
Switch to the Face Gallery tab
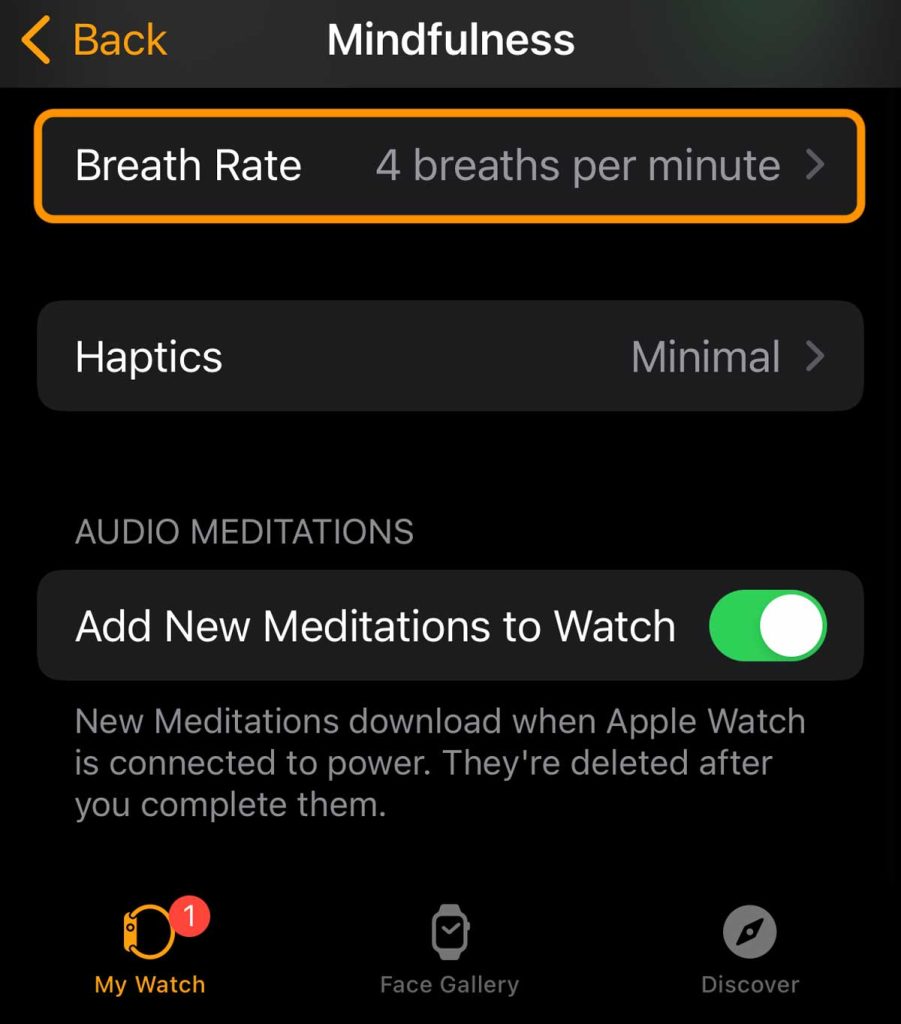[x=449, y=950]
